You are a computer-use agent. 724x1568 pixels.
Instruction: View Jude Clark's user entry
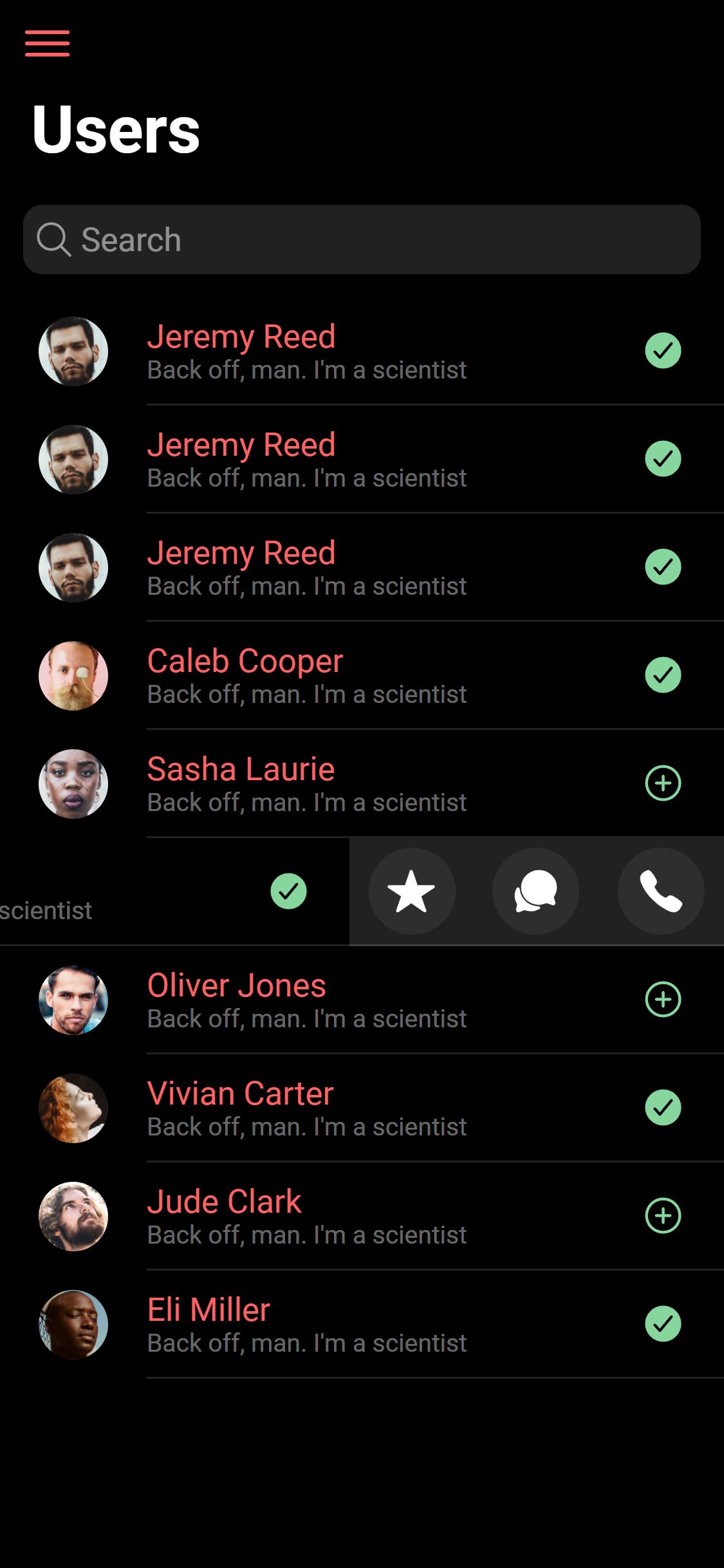[362, 1216]
